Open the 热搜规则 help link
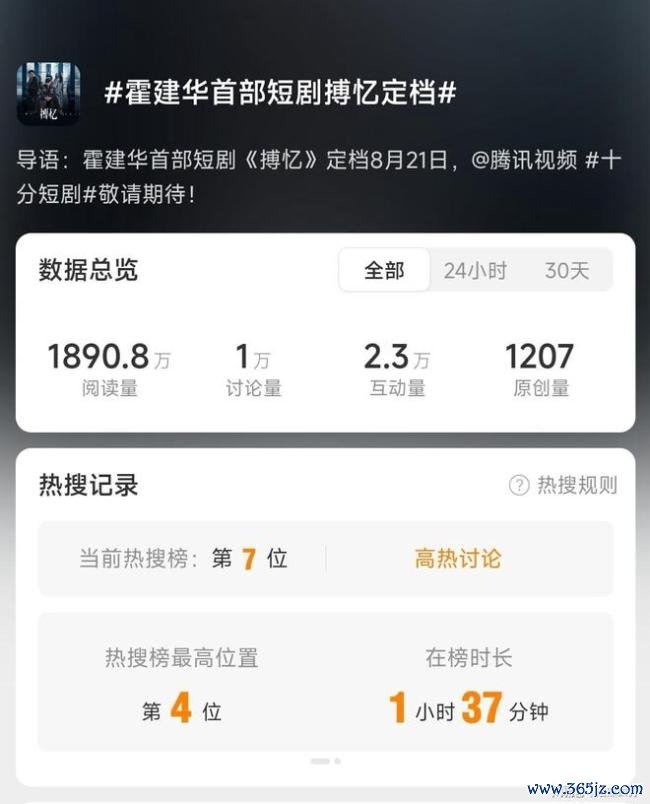The width and height of the screenshot is (650, 804). (x=564, y=485)
